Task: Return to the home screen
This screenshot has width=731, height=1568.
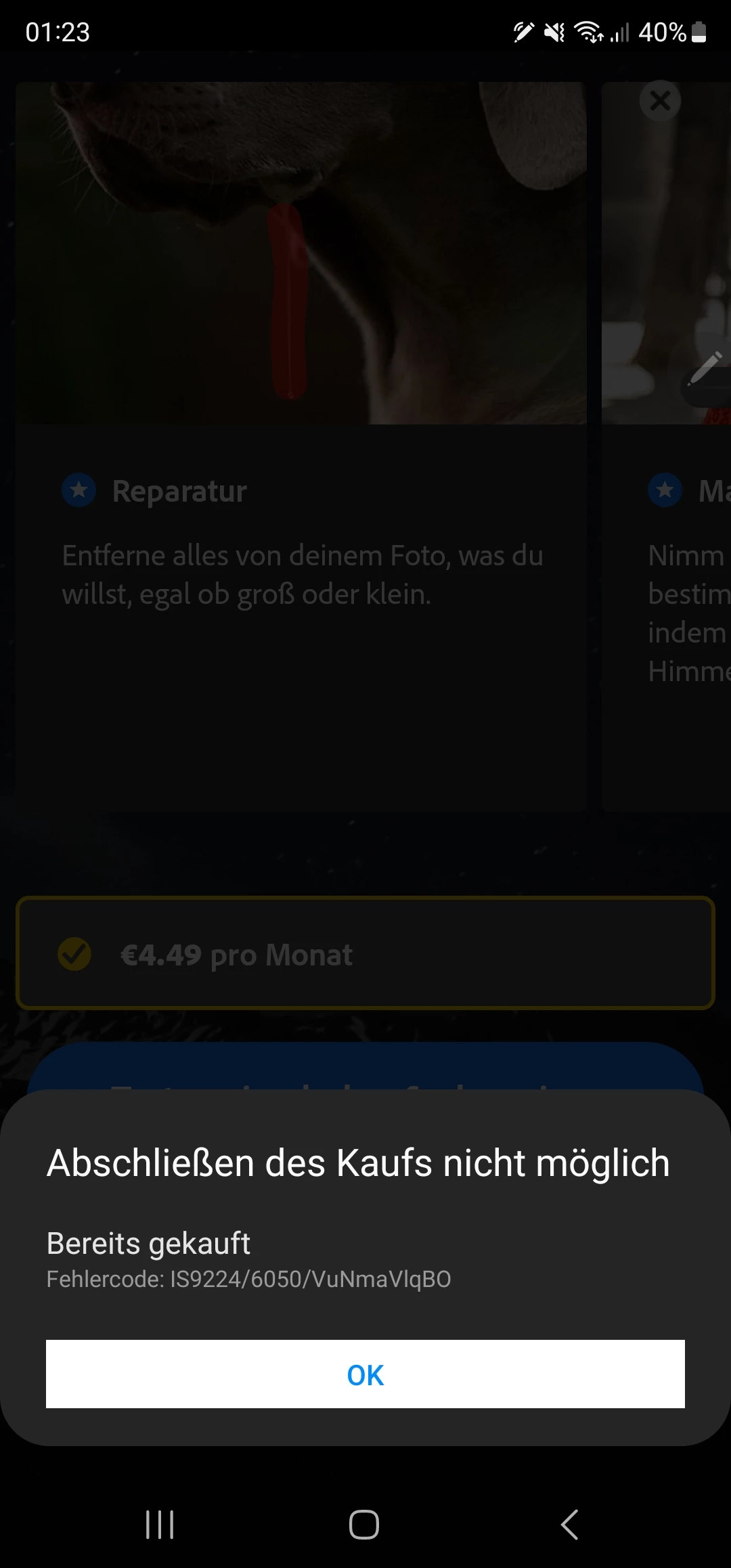Action: 364,1525
